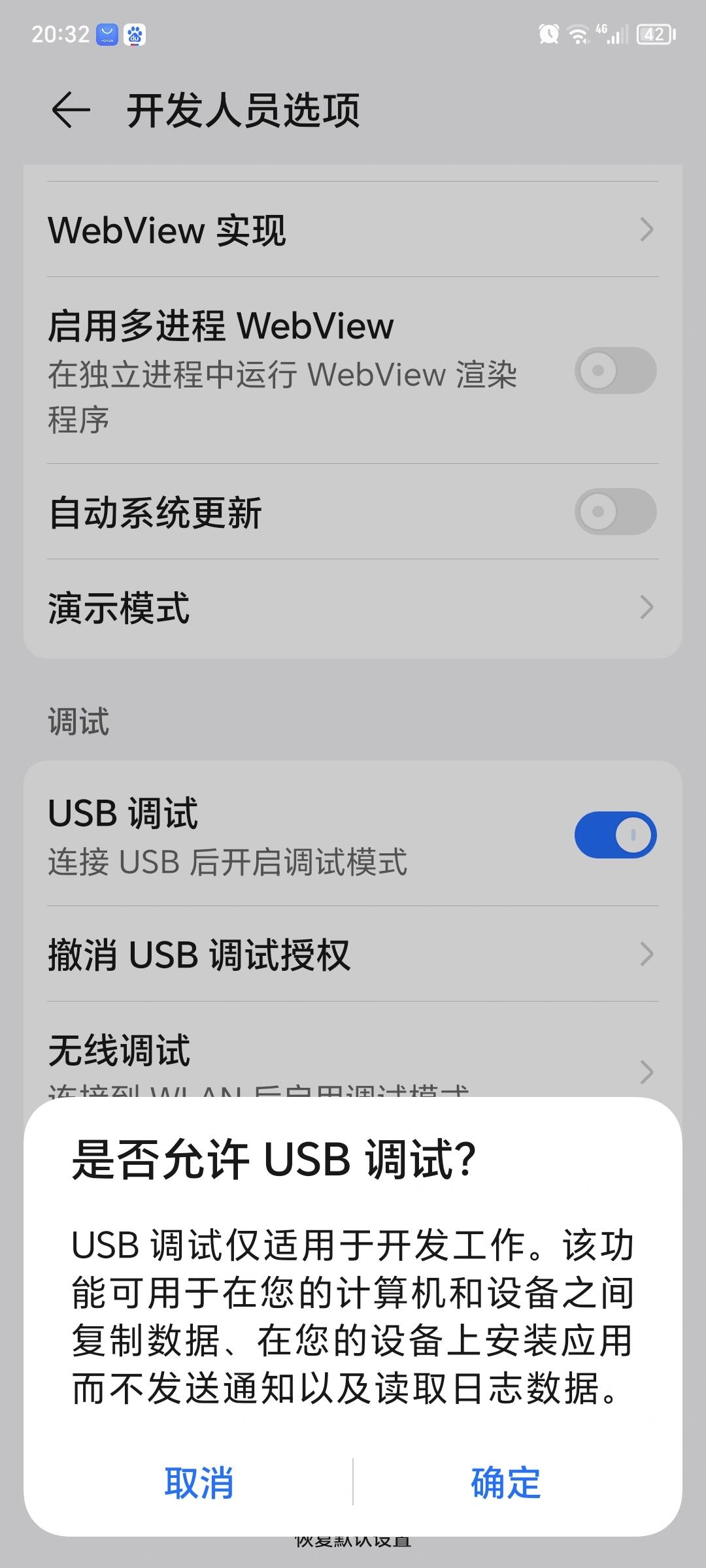This screenshot has height=1568, width=706.
Task: Tap 取消 to cancel the USB debugging dialog
Action: pyautogui.click(x=199, y=1482)
